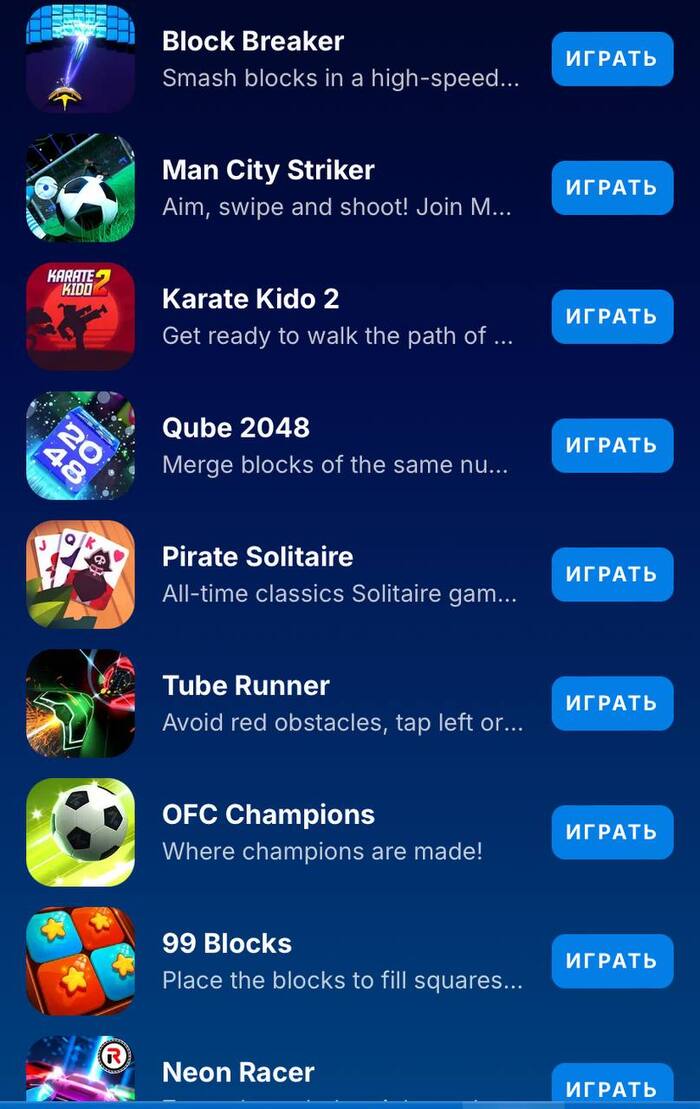
Task: Tap ИГРАТЬ beside 99 Blocks
Action: point(612,961)
